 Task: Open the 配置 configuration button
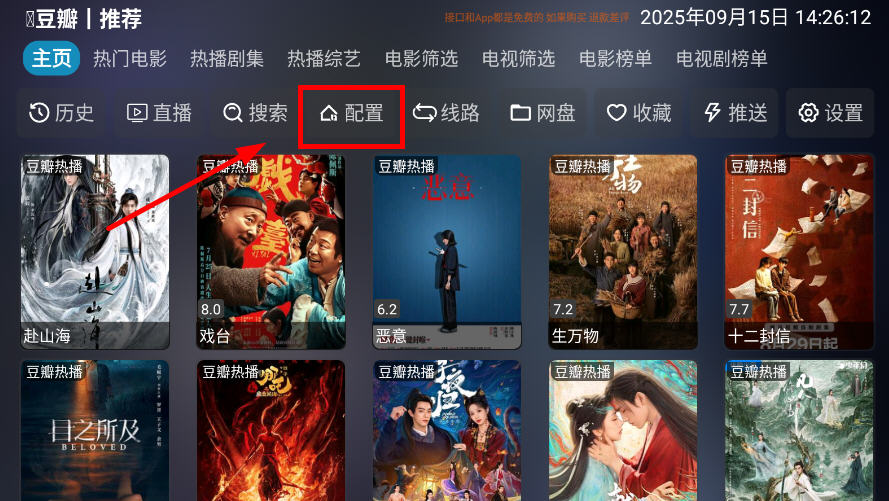(351, 114)
